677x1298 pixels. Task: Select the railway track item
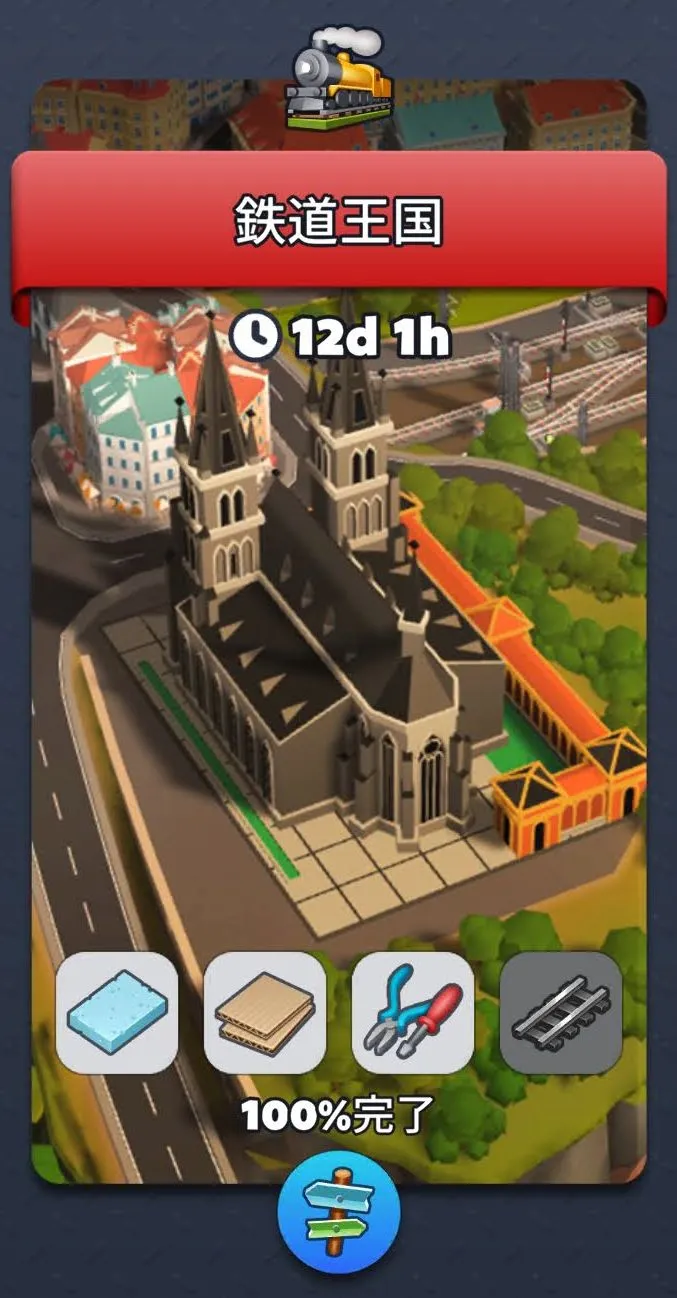click(x=561, y=1013)
